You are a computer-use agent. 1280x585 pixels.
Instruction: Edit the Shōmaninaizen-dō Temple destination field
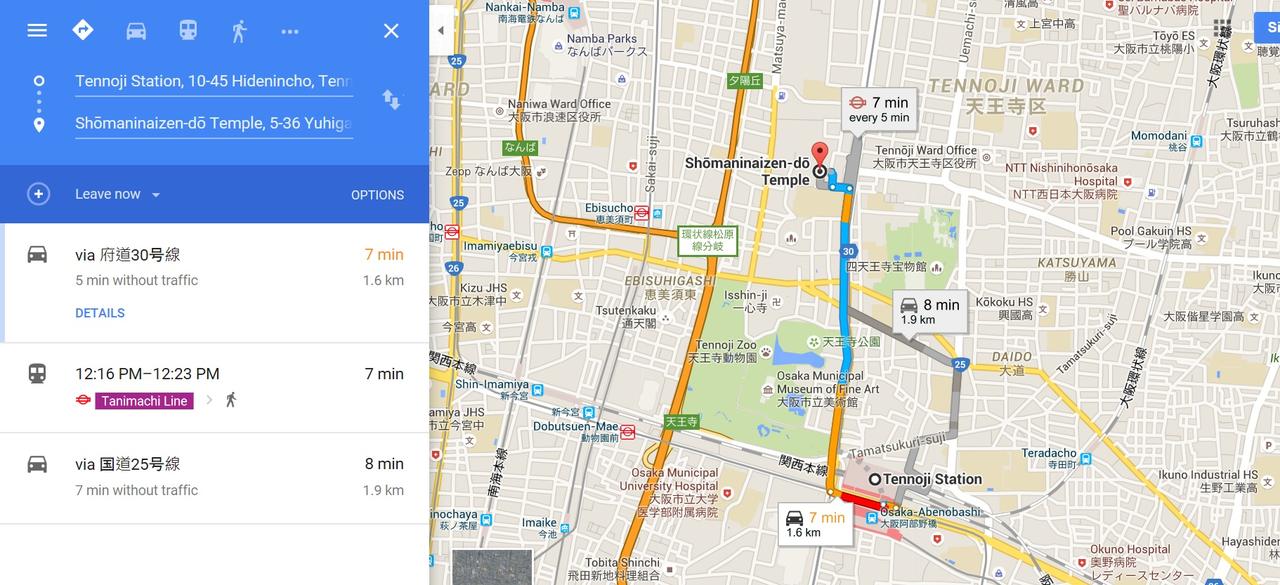coord(213,123)
